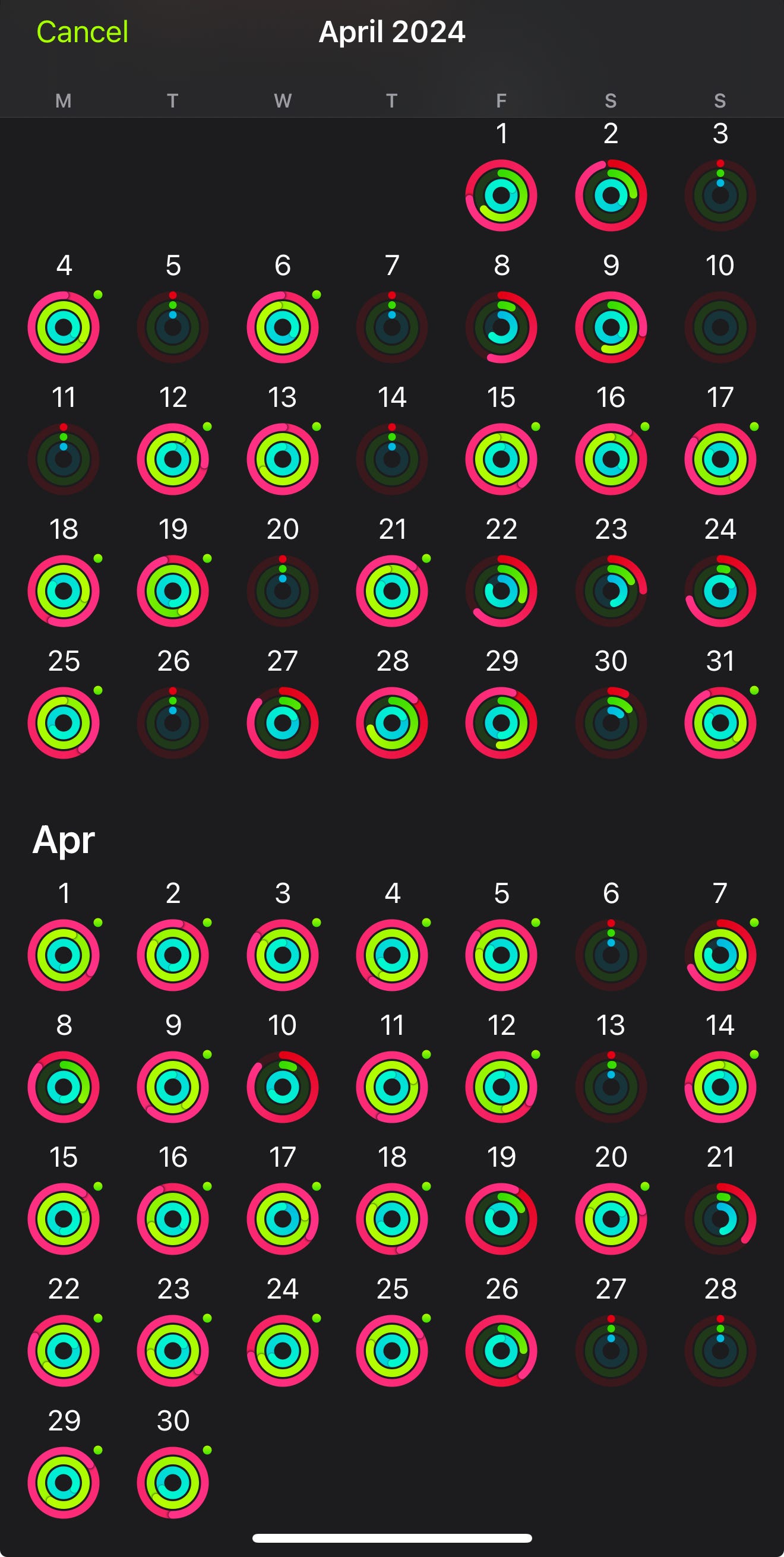Choose April 29 in the calendar

[64, 1482]
